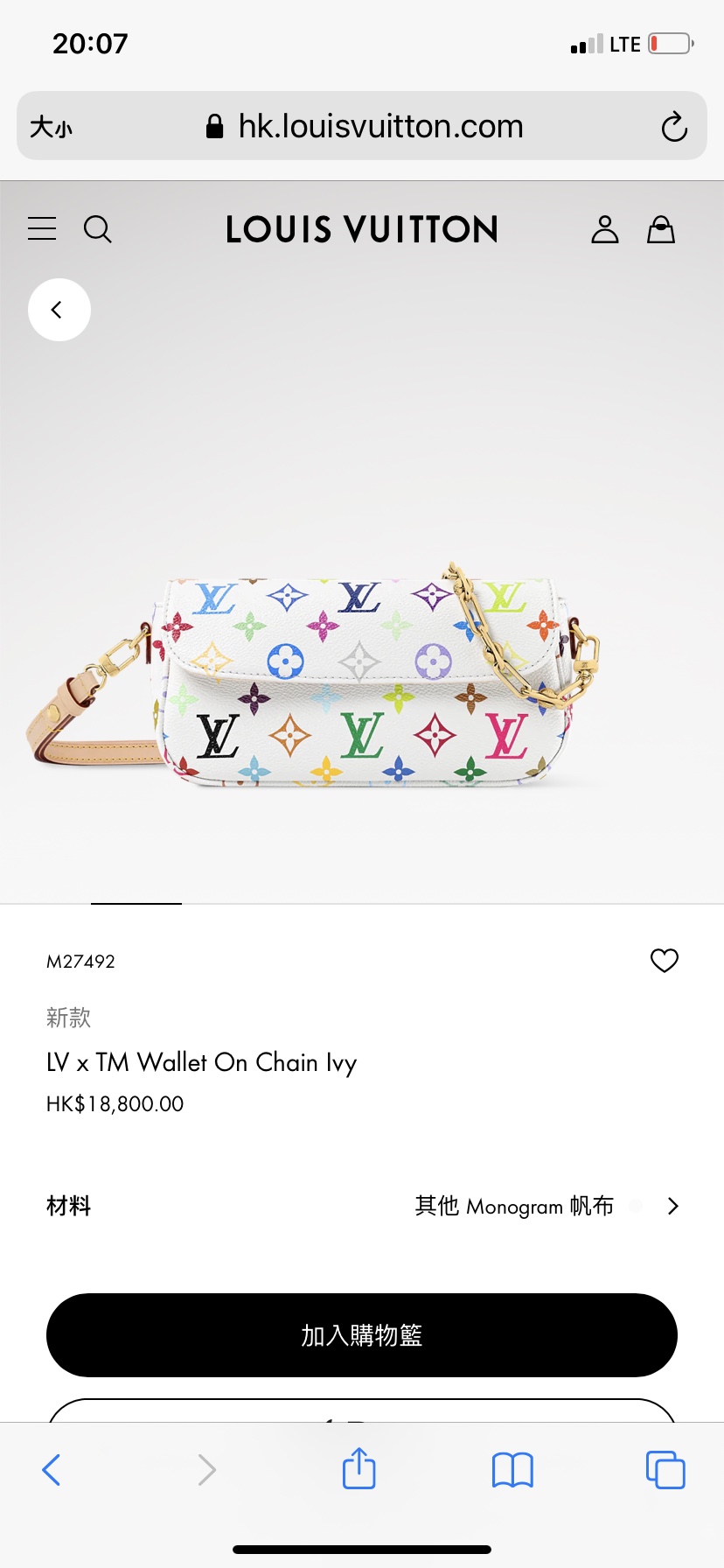Go back using the round arrow button
This screenshot has width=724, height=1568.
59,310
